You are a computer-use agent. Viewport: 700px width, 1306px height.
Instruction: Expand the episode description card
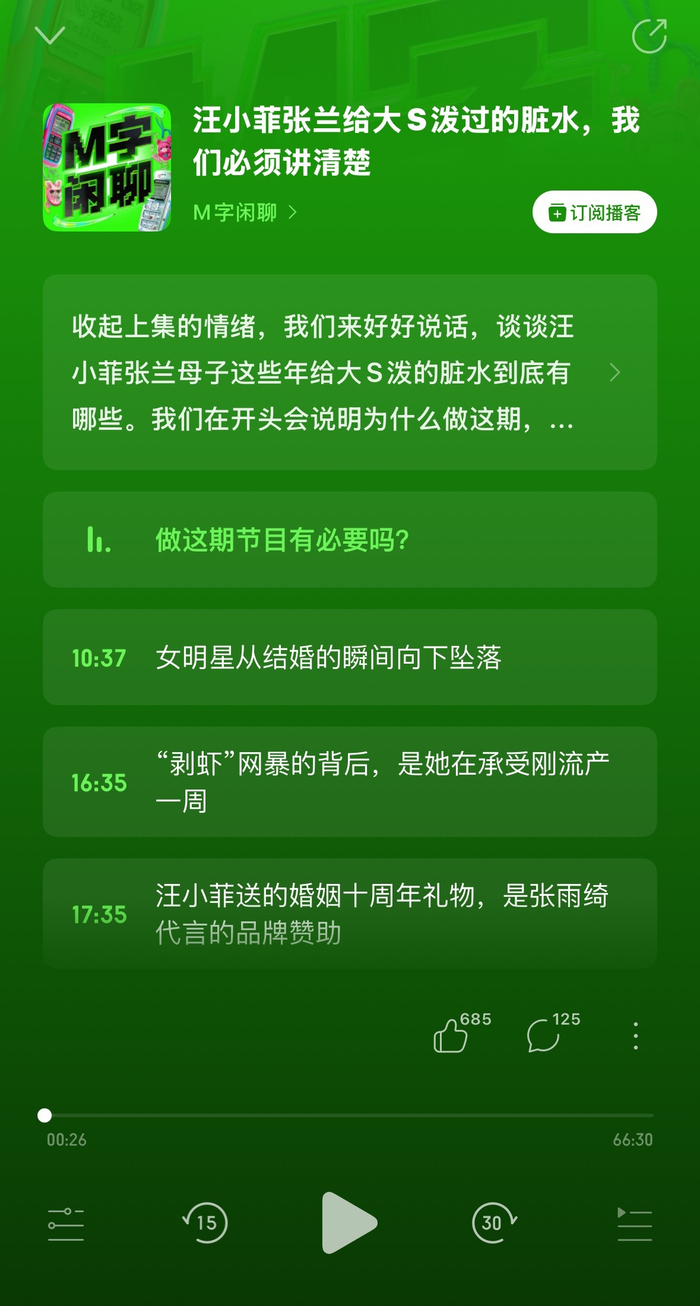(x=350, y=372)
